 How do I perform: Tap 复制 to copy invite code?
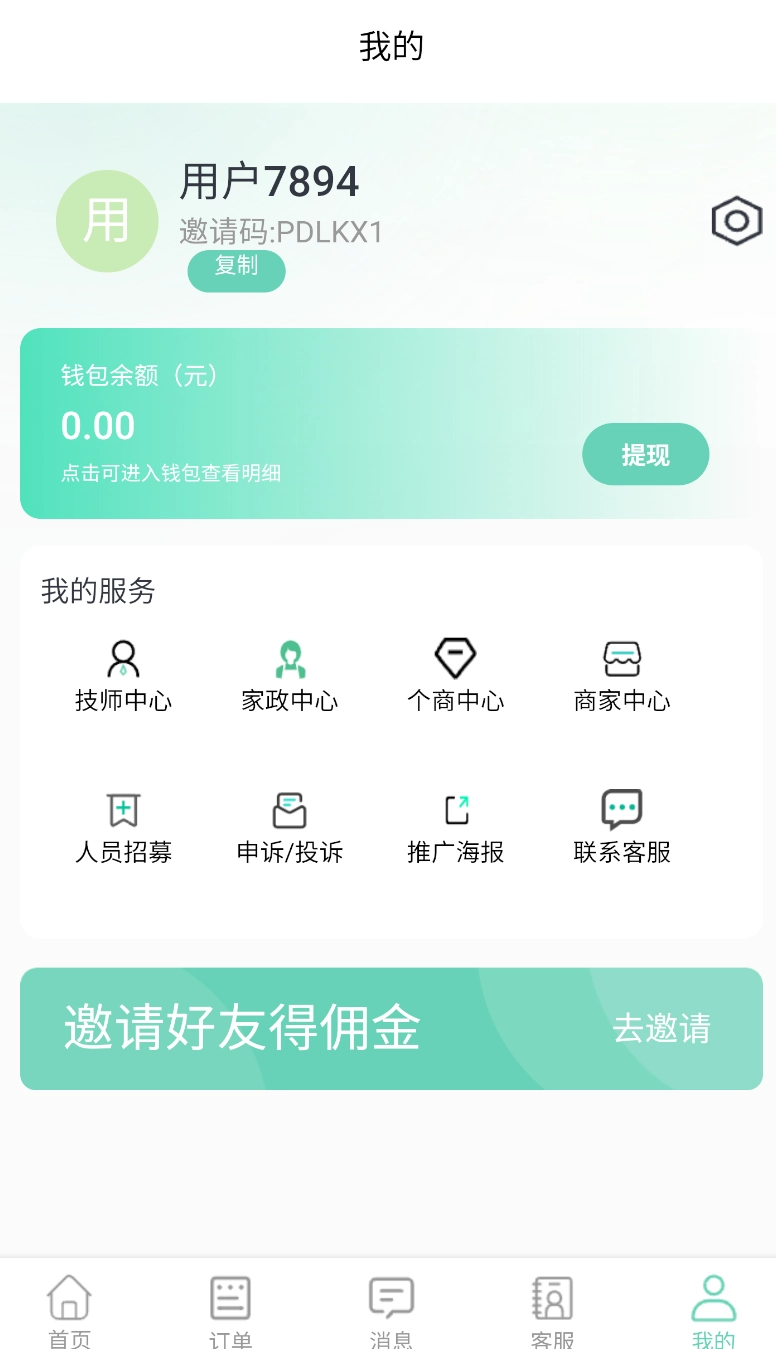pos(236,270)
